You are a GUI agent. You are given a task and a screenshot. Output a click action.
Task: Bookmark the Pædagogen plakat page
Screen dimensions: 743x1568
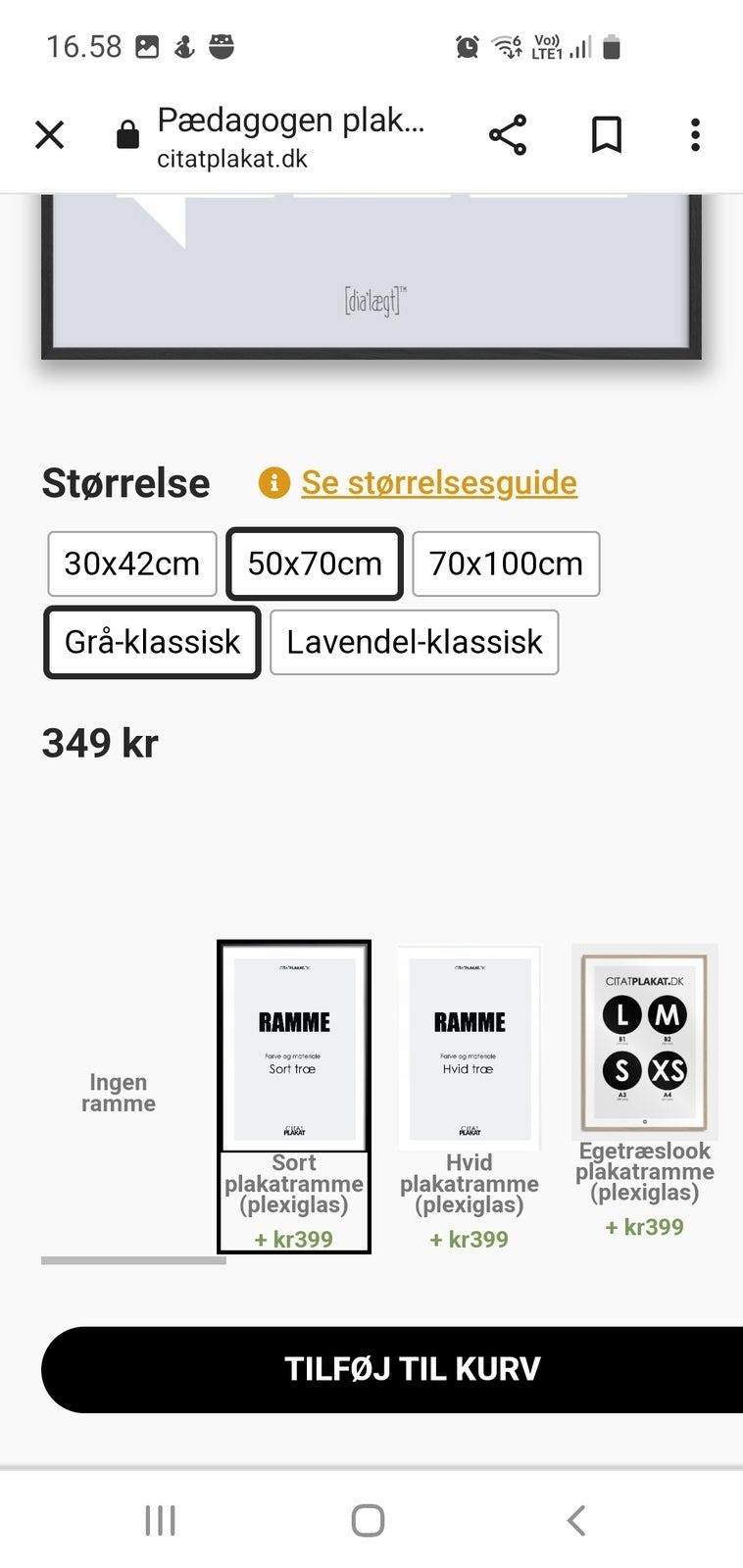(x=608, y=134)
